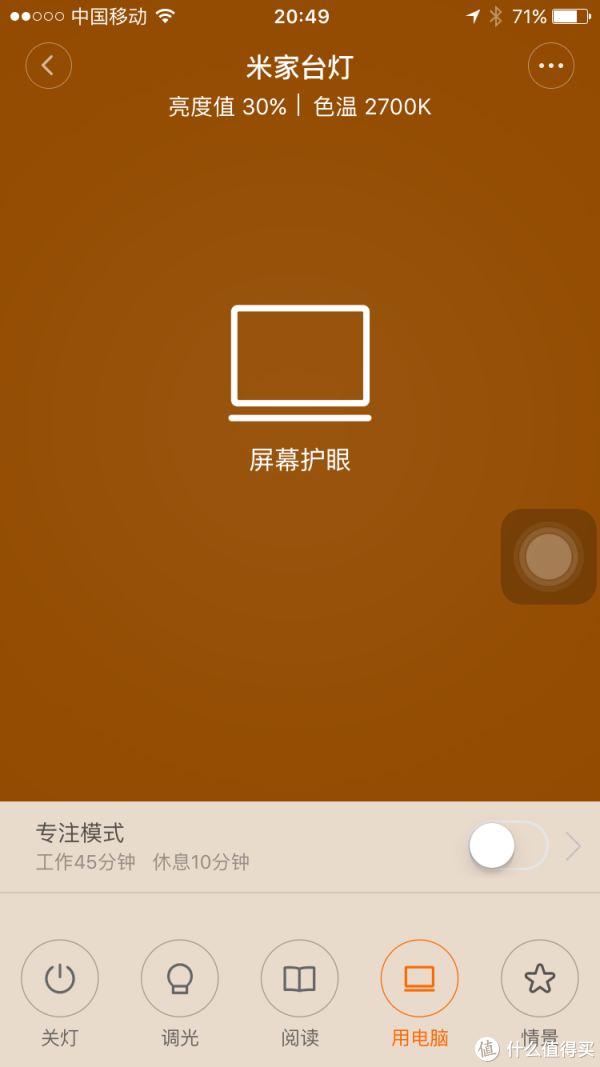This screenshot has height=1067, width=600.
Task: Tap the AssistiveTouch floating button
Action: pos(548,556)
